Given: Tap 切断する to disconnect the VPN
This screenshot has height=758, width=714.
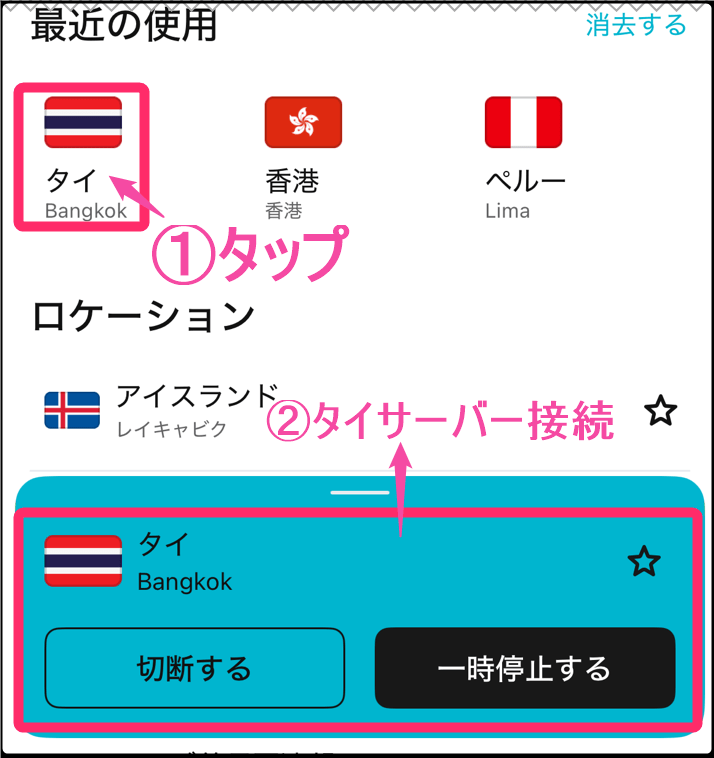Looking at the screenshot, I should pyautogui.click(x=194, y=668).
